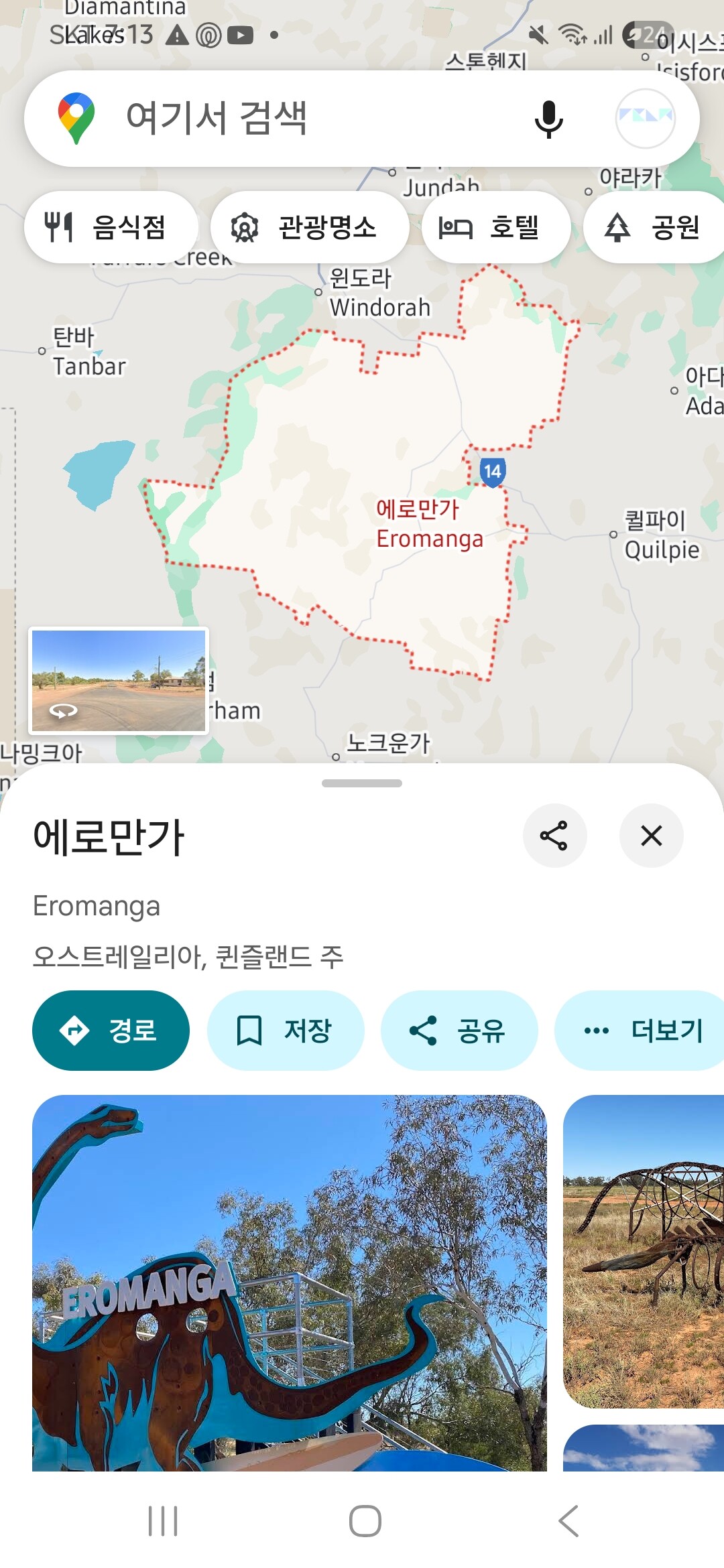Filter the map by 호텔 hotels
724x1568 pixels.
(496, 227)
